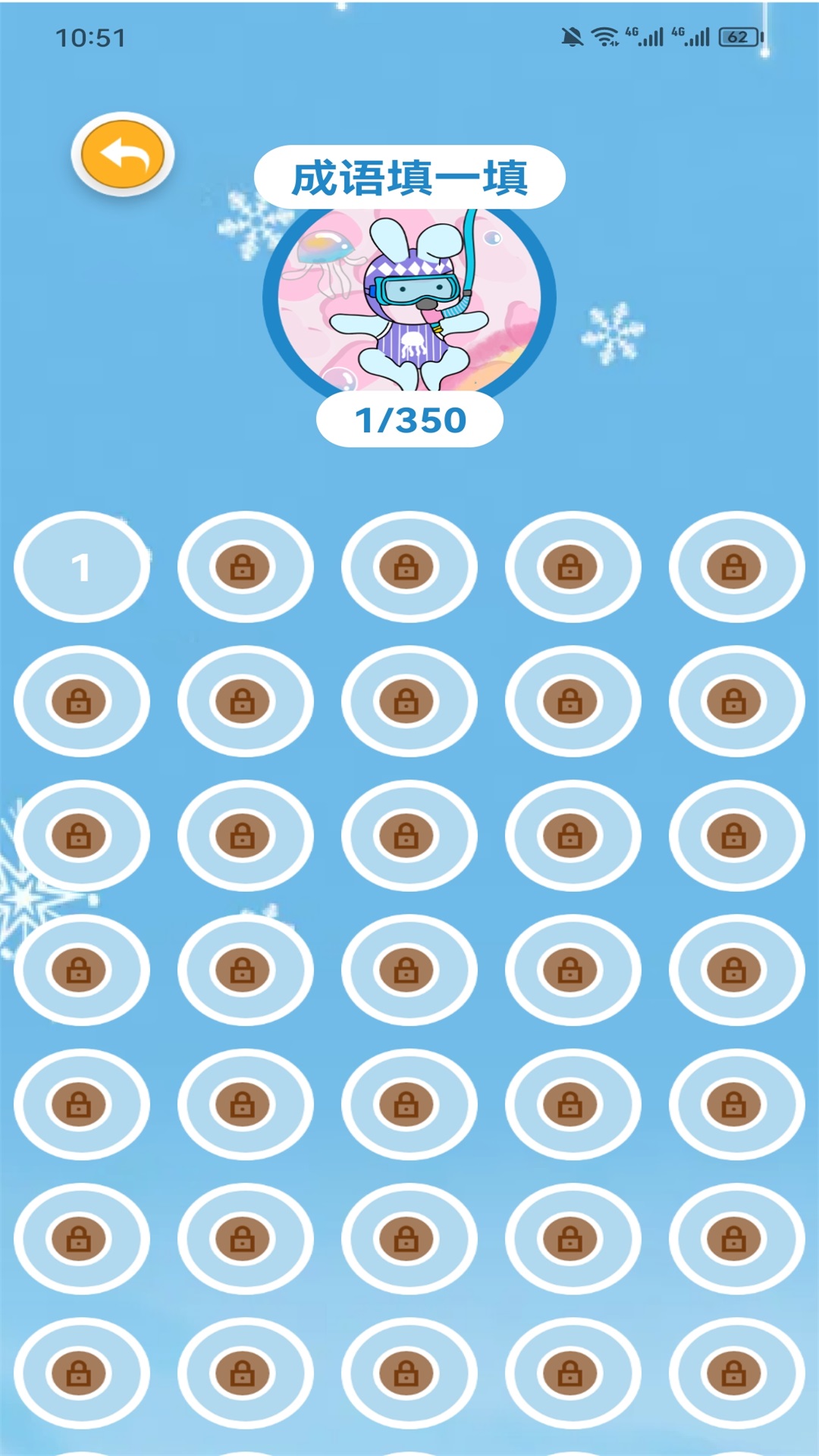Viewport: 819px width, 1456px height.
Task: Tap the 1/350 progress pill
Action: 409,418
